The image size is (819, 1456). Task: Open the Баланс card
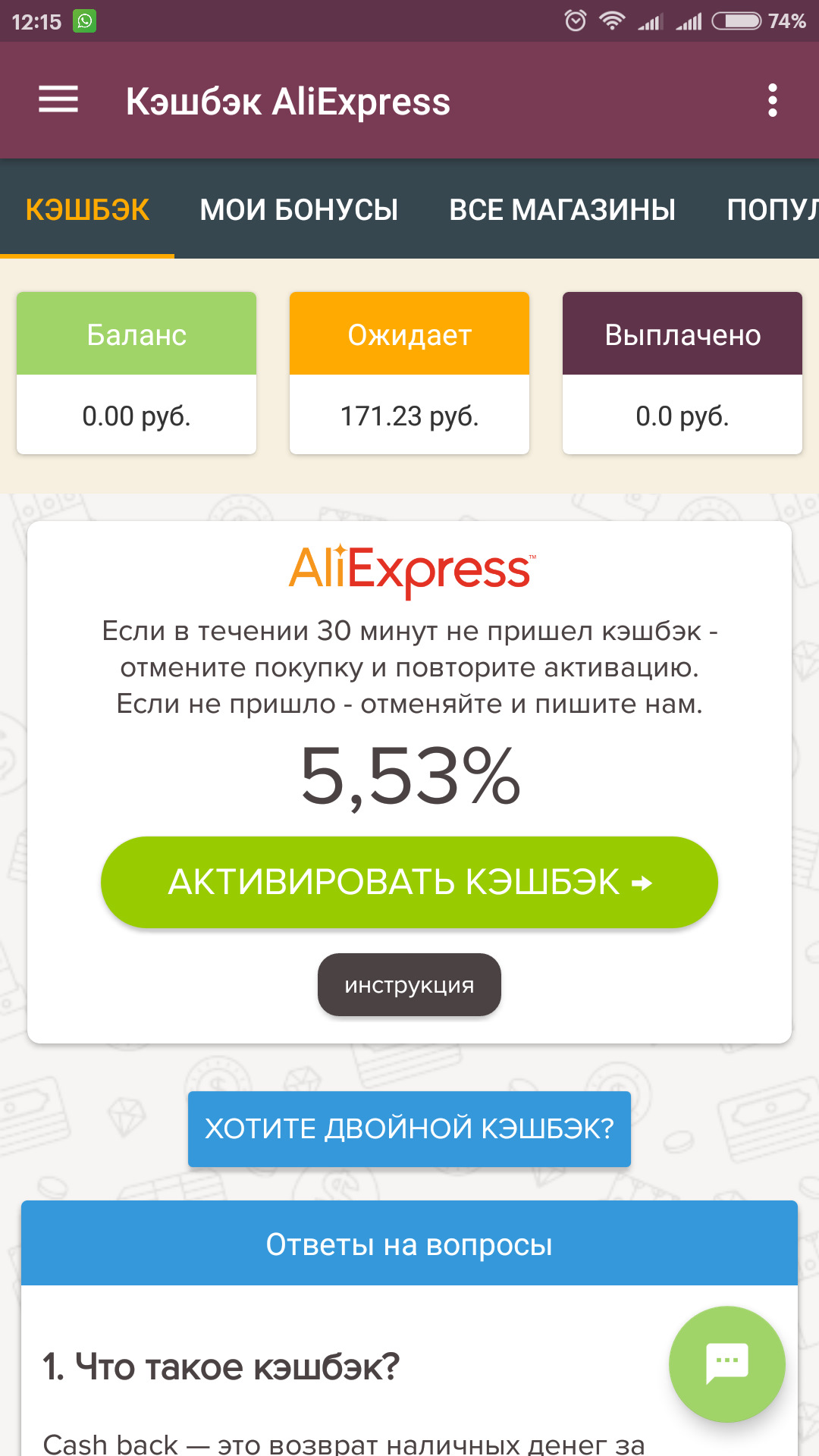(x=136, y=373)
